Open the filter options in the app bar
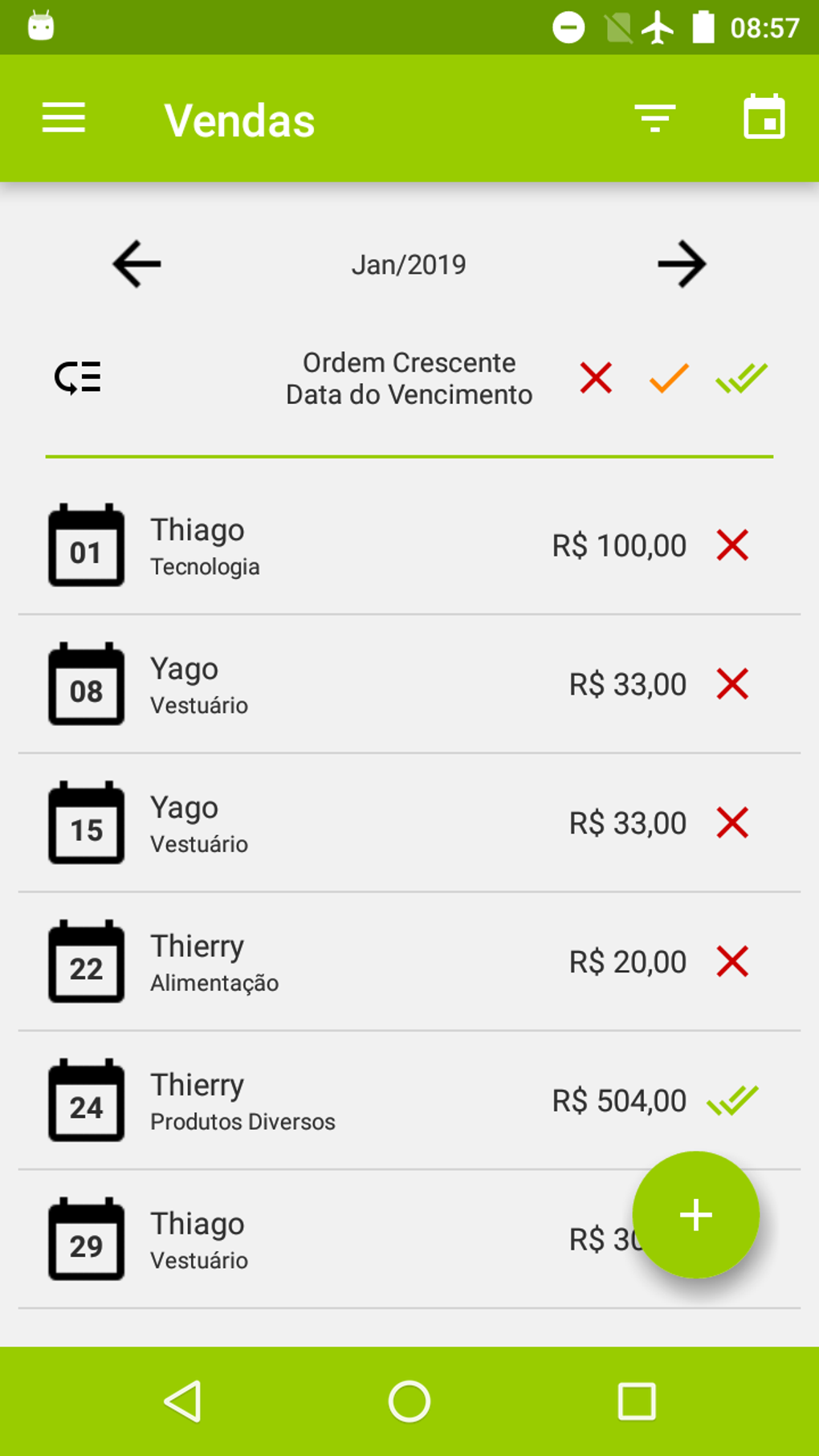 [x=654, y=118]
